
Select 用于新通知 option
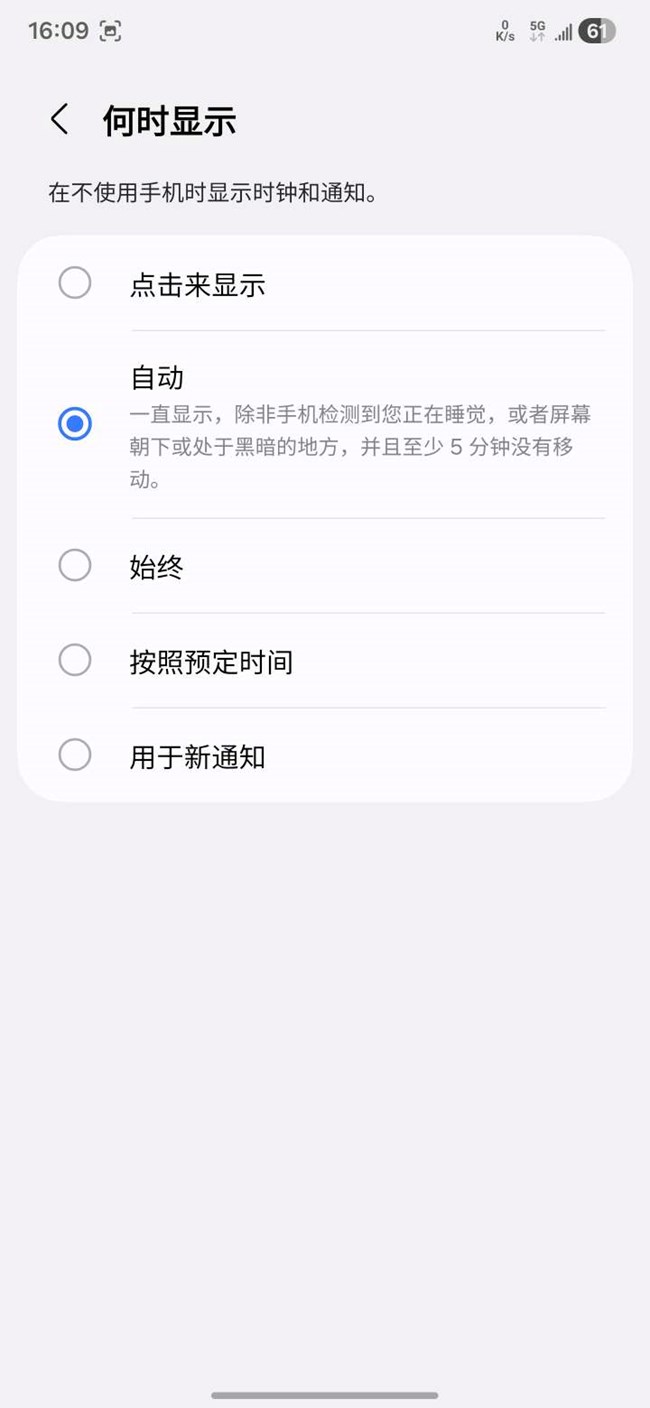[x=75, y=755]
